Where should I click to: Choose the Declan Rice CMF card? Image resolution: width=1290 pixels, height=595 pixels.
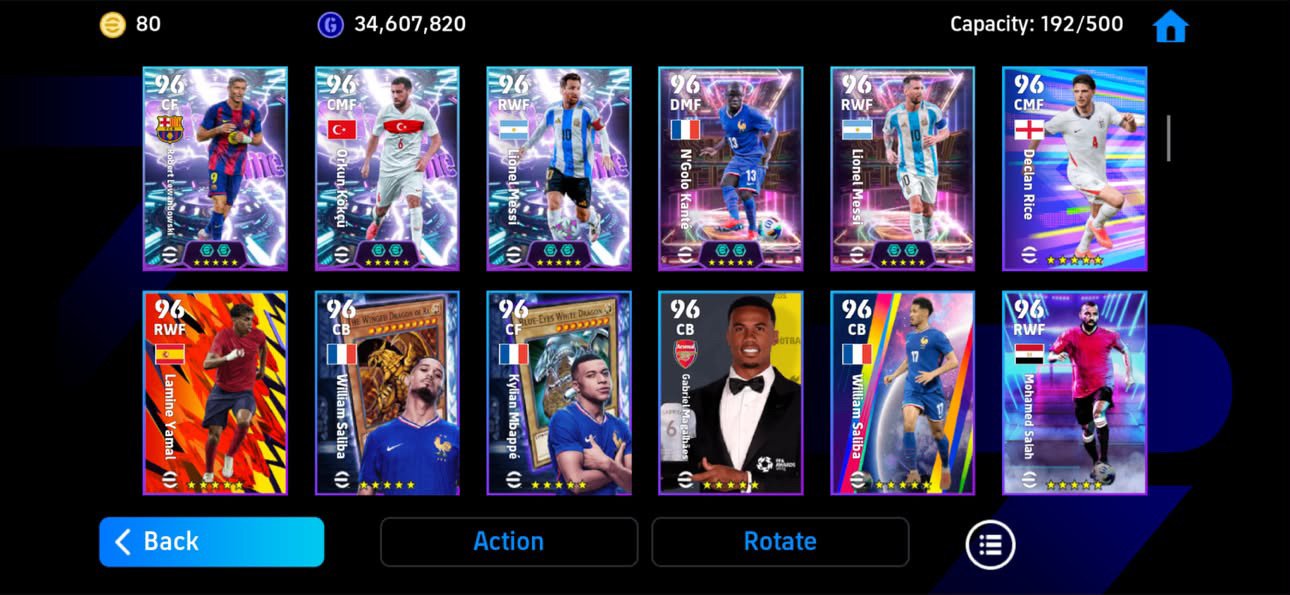(x=1075, y=169)
